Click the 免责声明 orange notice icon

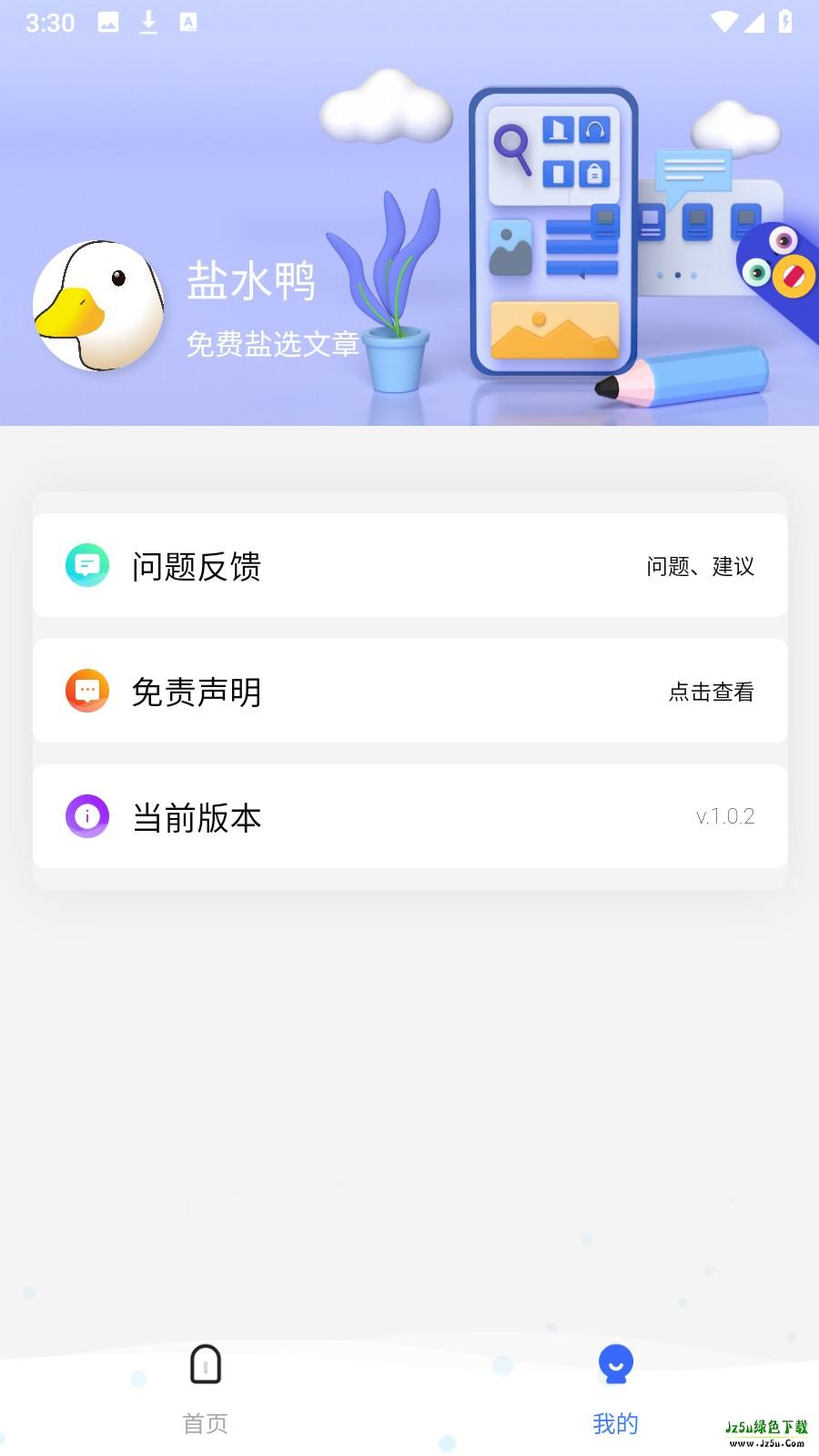[87, 691]
